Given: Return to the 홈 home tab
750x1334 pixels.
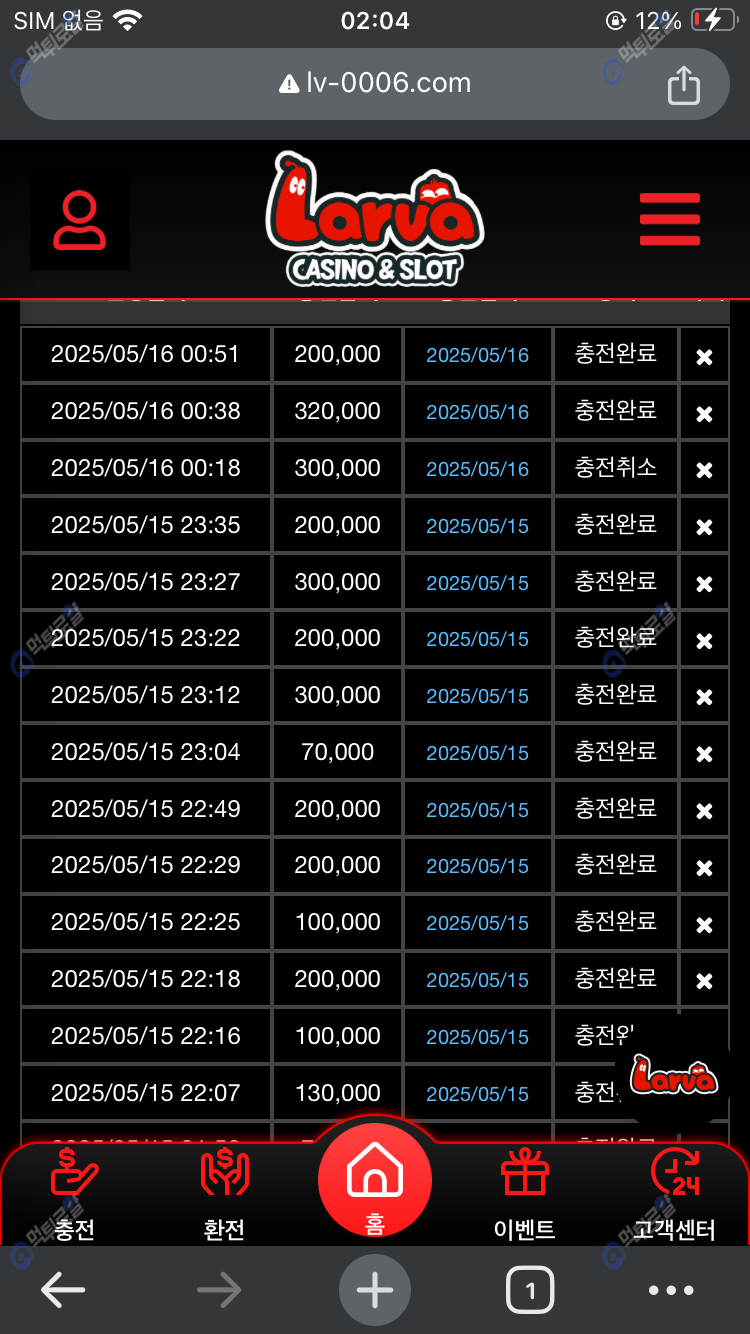Looking at the screenshot, I should (375, 1182).
